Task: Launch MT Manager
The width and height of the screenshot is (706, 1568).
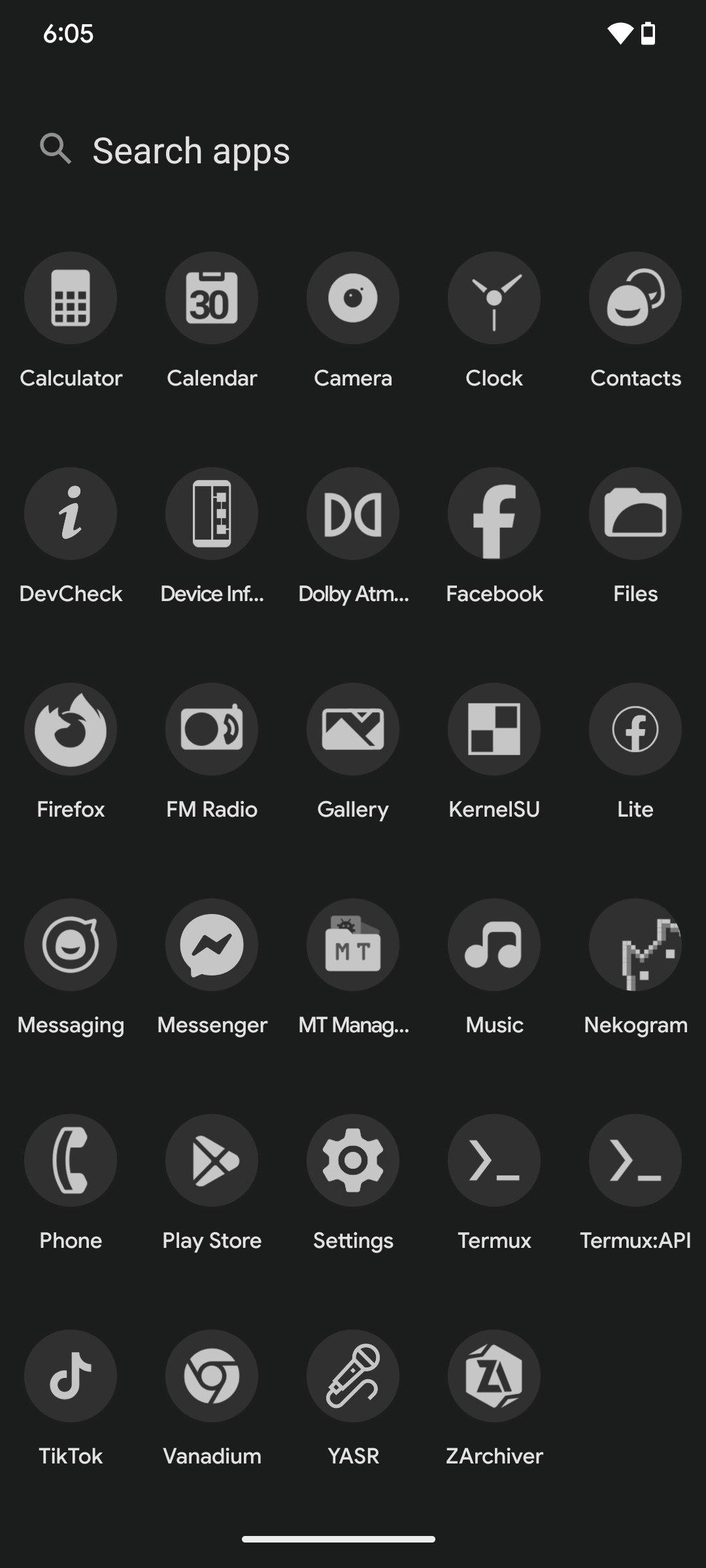Action: [x=353, y=945]
